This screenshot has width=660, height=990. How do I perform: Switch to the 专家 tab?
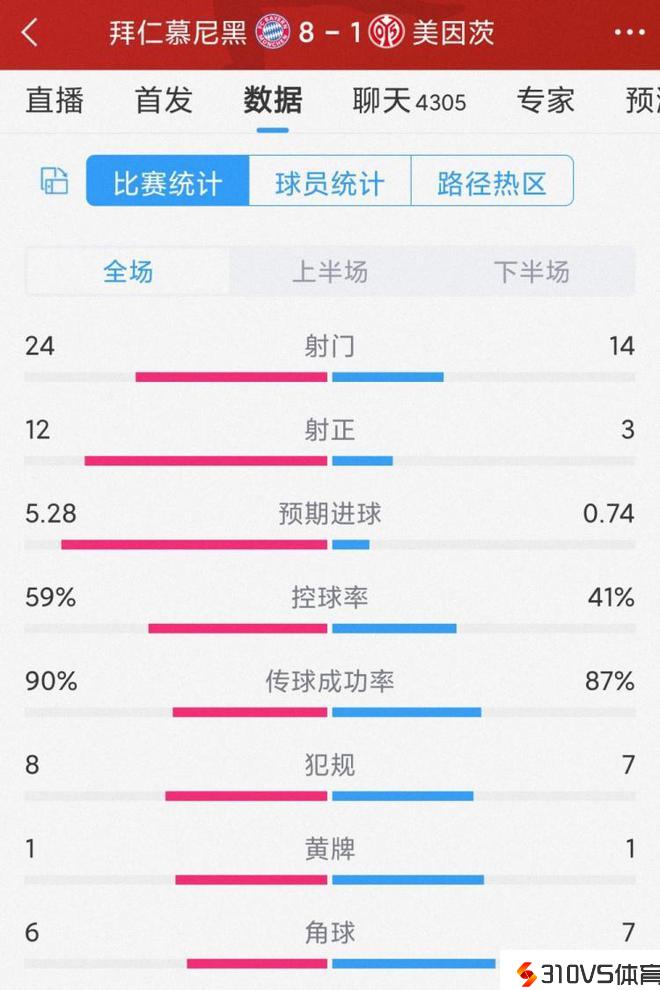[545, 100]
